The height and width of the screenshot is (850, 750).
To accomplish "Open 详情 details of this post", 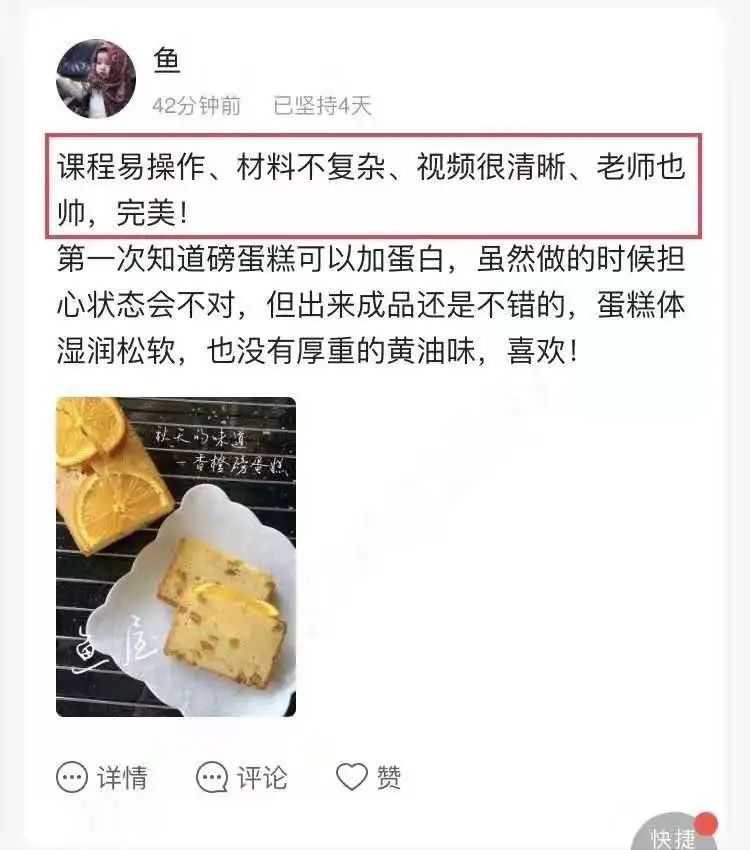I will click(101, 777).
